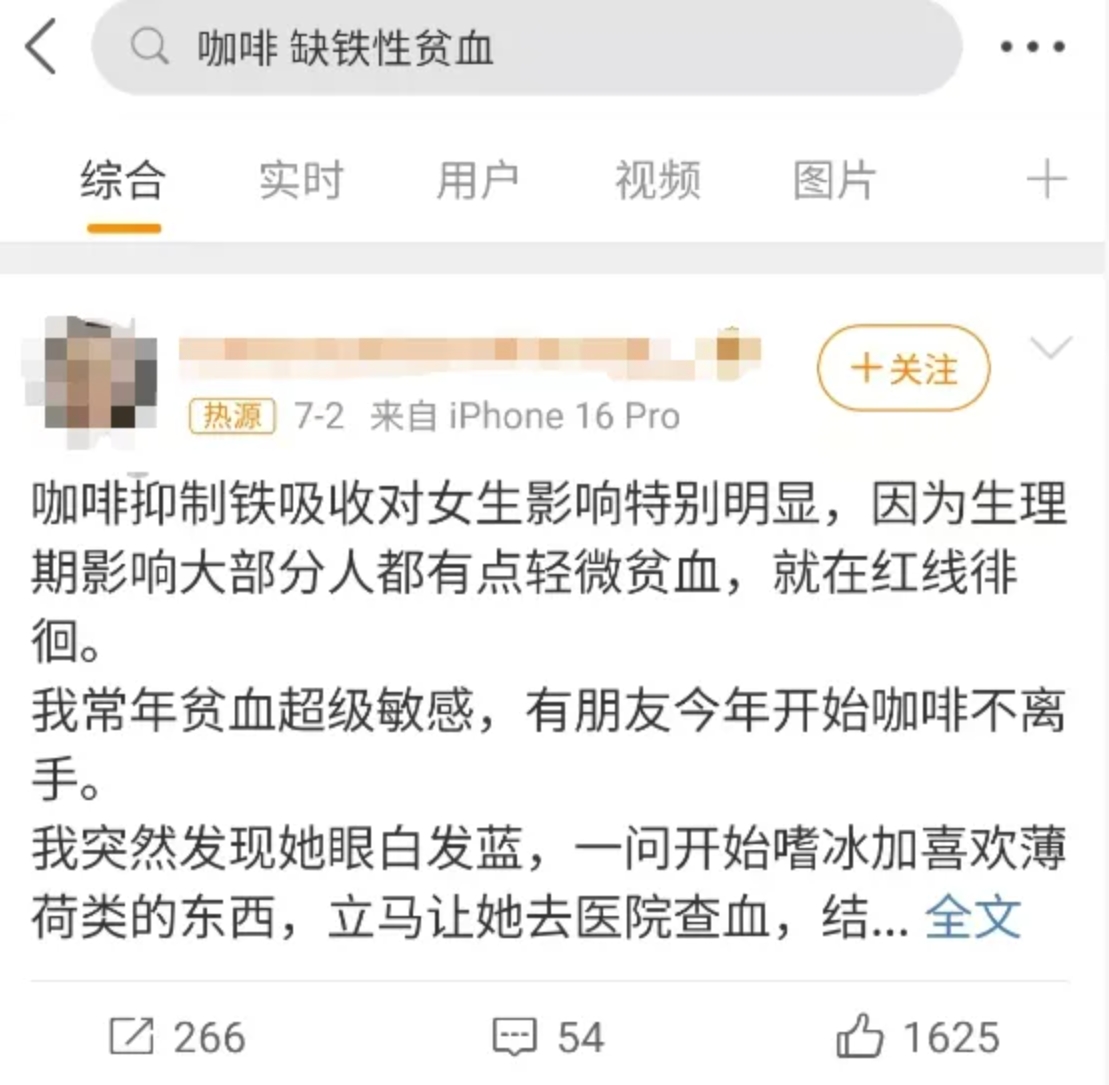Add more tabs with the plus icon
The image size is (1109, 1085).
tap(1046, 182)
